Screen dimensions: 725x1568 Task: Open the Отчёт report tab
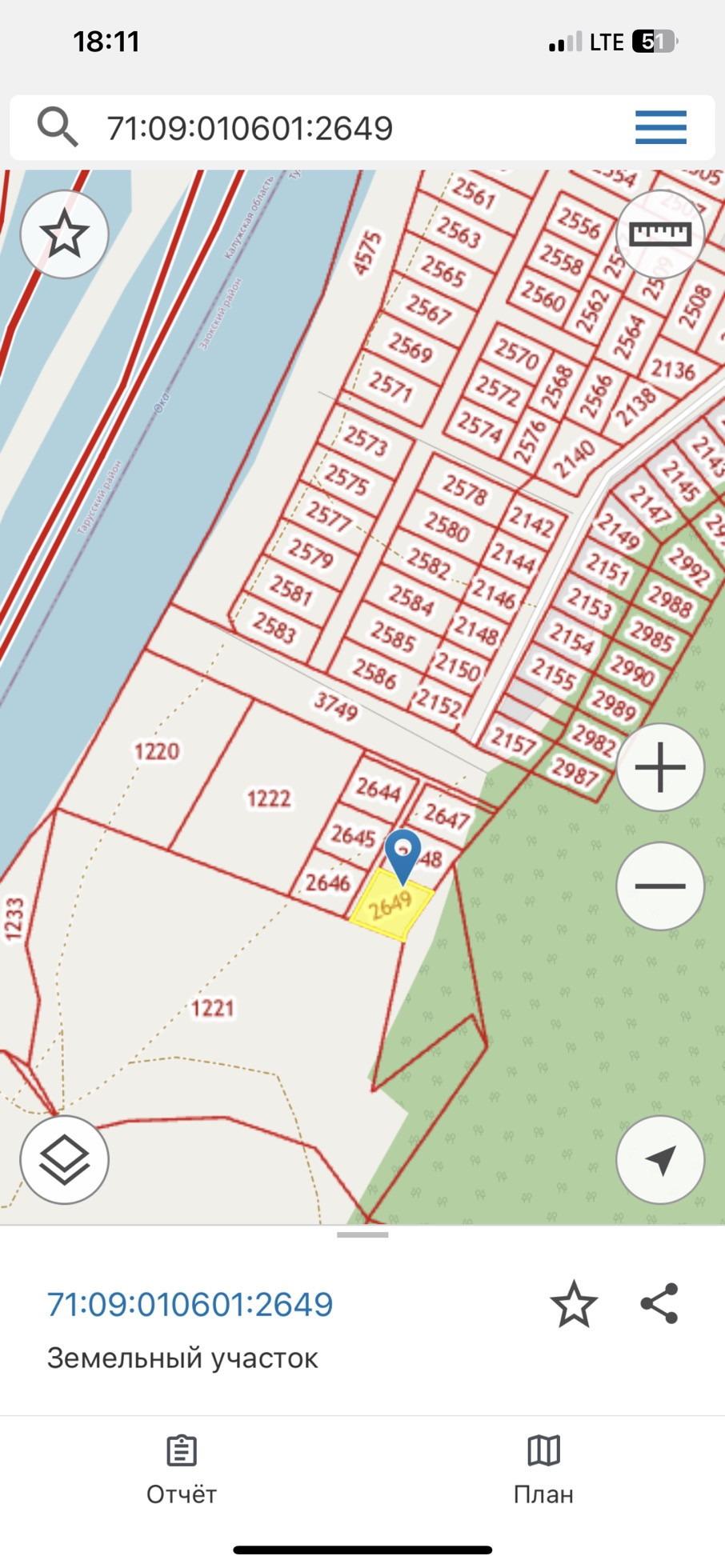tap(181, 1470)
